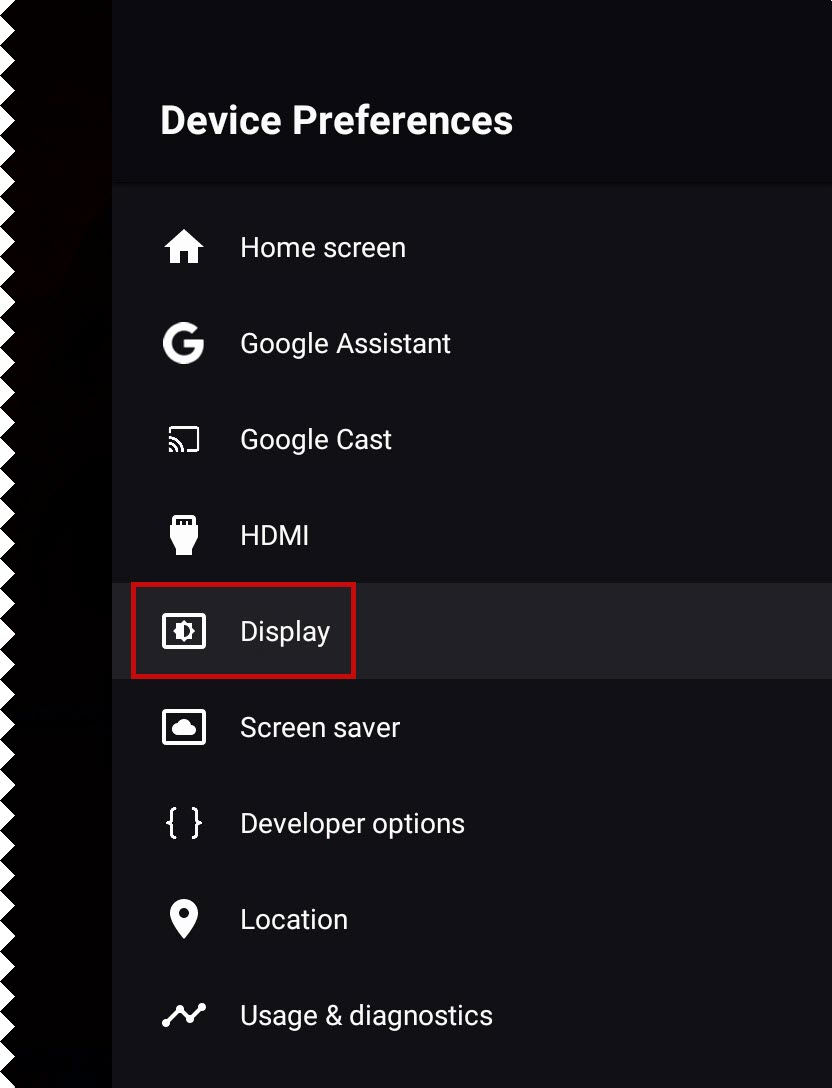Screen dimensions: 832x1088
Task: Click the Device Preferences title
Action: pos(336,120)
